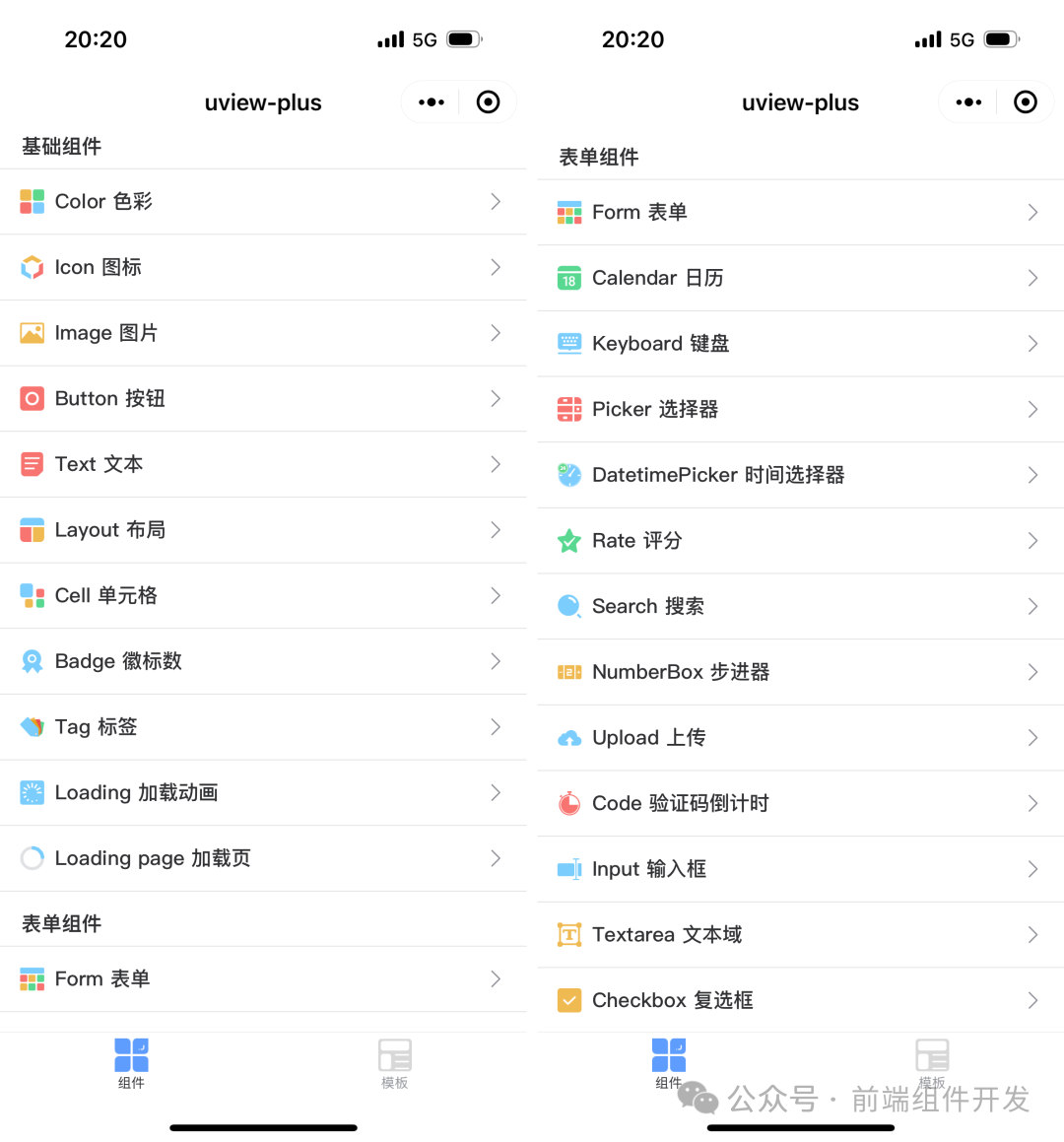Click the Rate 评分 green star icon
The image size is (1064, 1142).
pyautogui.click(x=568, y=540)
